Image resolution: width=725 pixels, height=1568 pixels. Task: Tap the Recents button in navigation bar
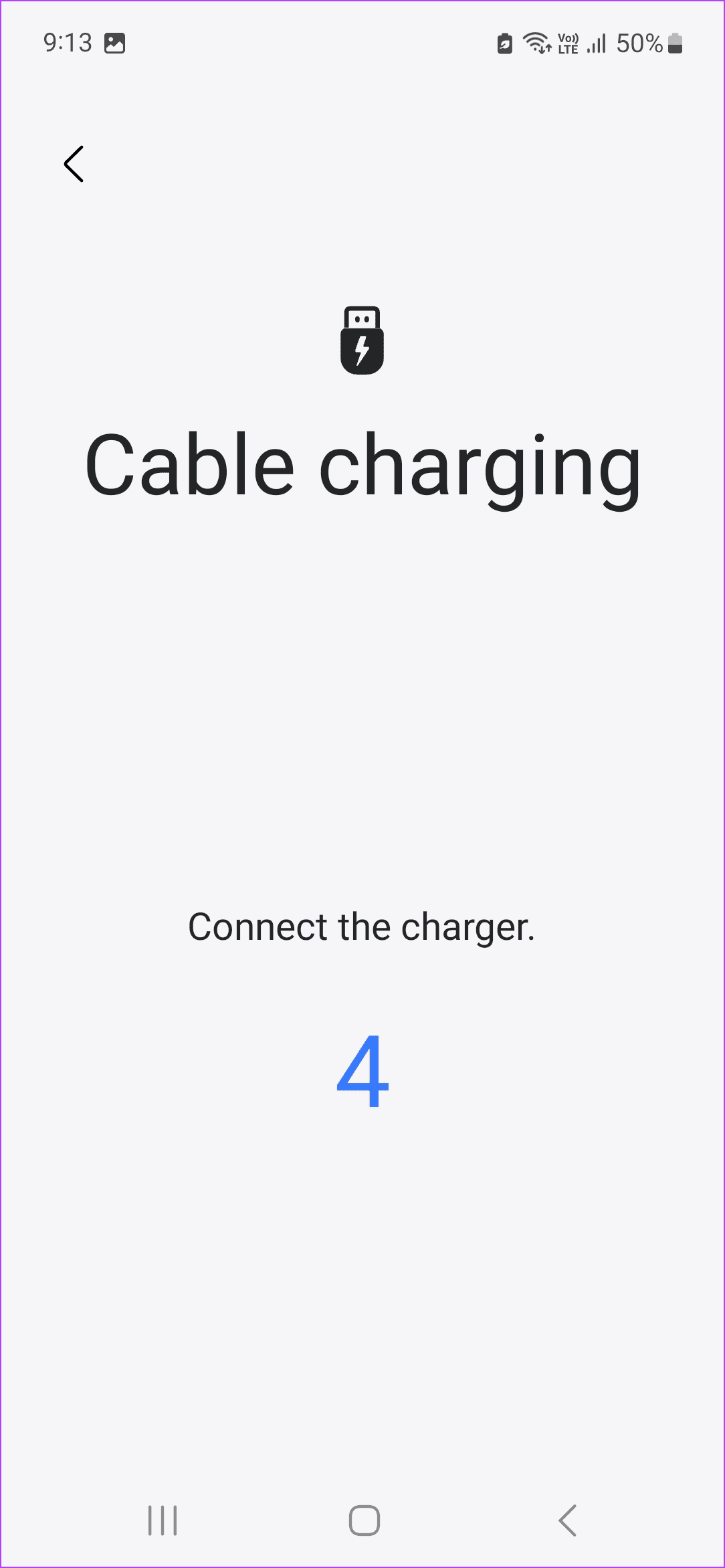point(163,1520)
